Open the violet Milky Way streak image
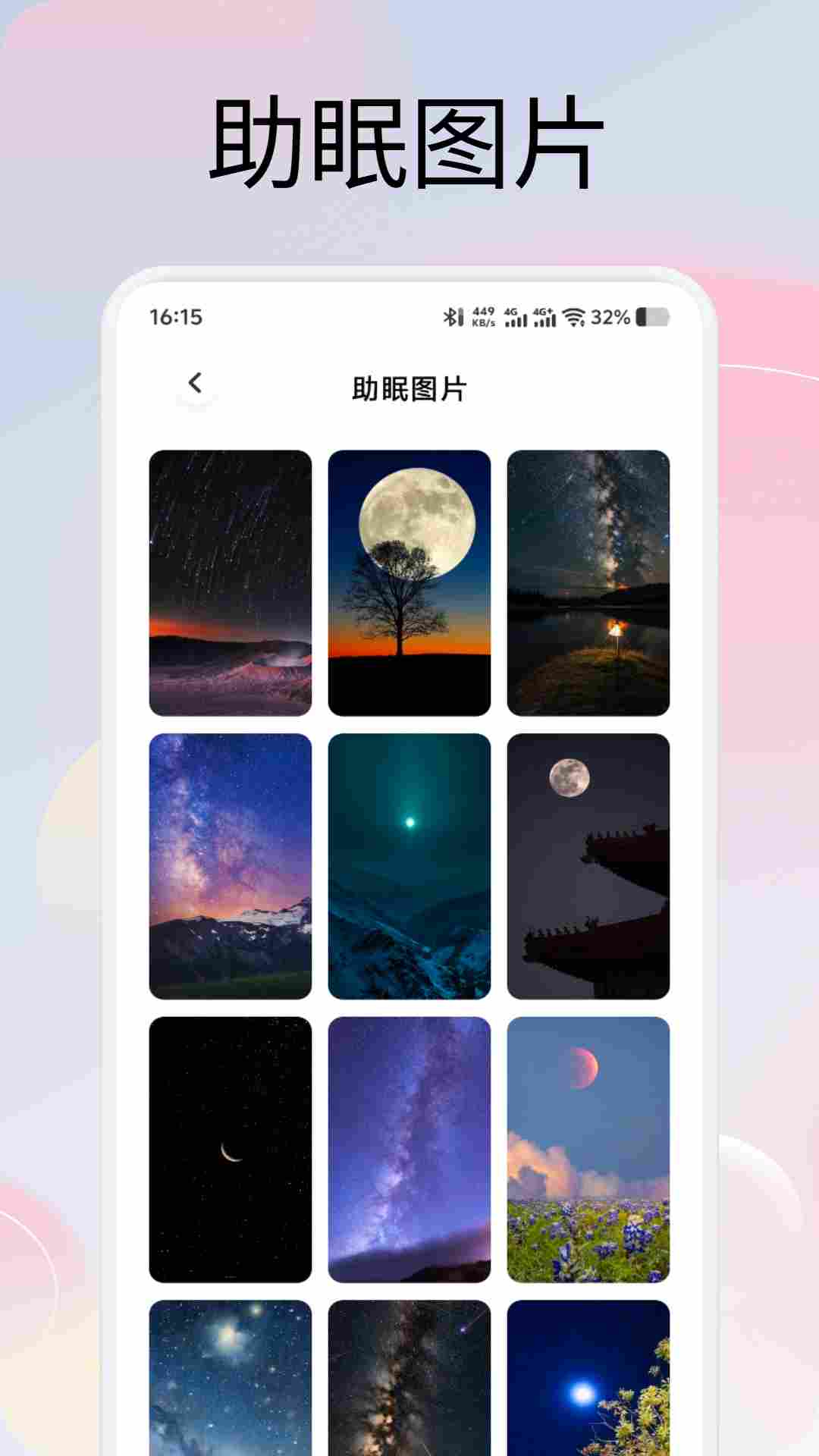This screenshot has height=1456, width=819. click(409, 1153)
